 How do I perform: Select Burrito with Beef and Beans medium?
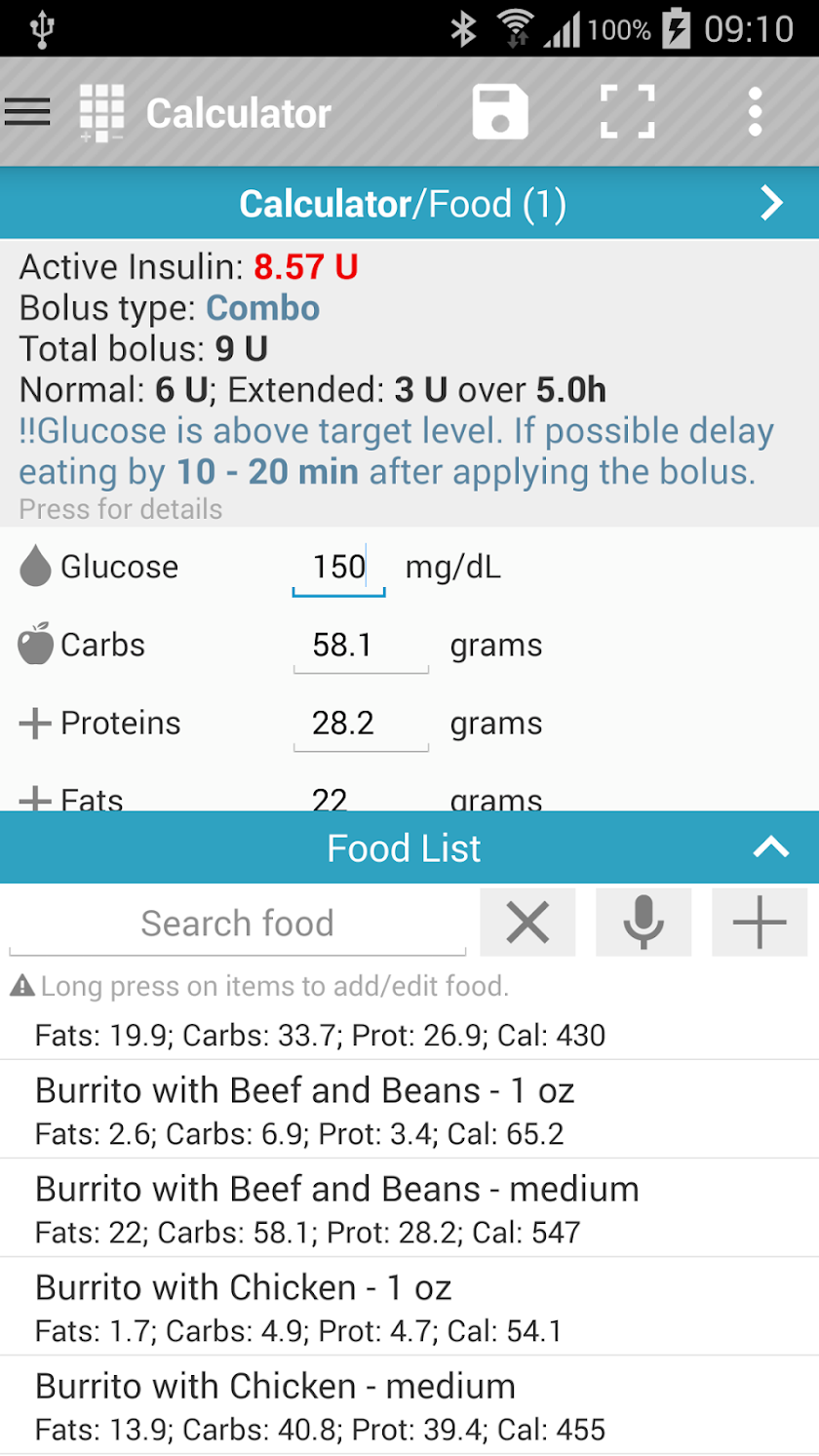[x=409, y=1208]
